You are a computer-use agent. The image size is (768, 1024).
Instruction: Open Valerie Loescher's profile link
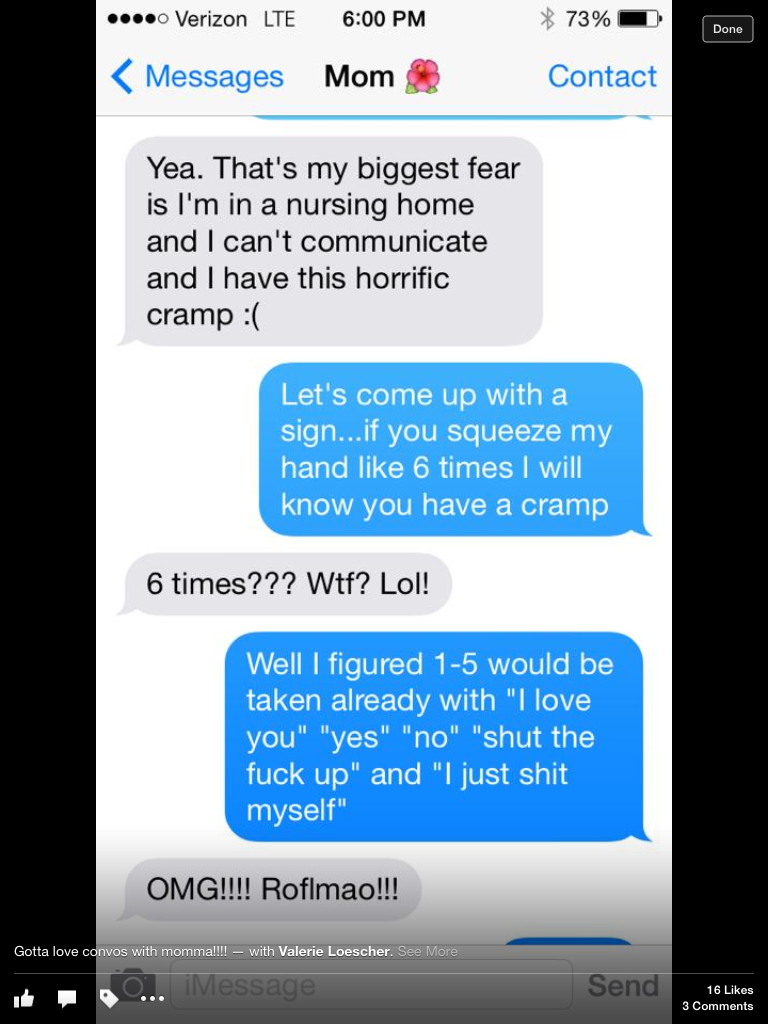[334, 951]
